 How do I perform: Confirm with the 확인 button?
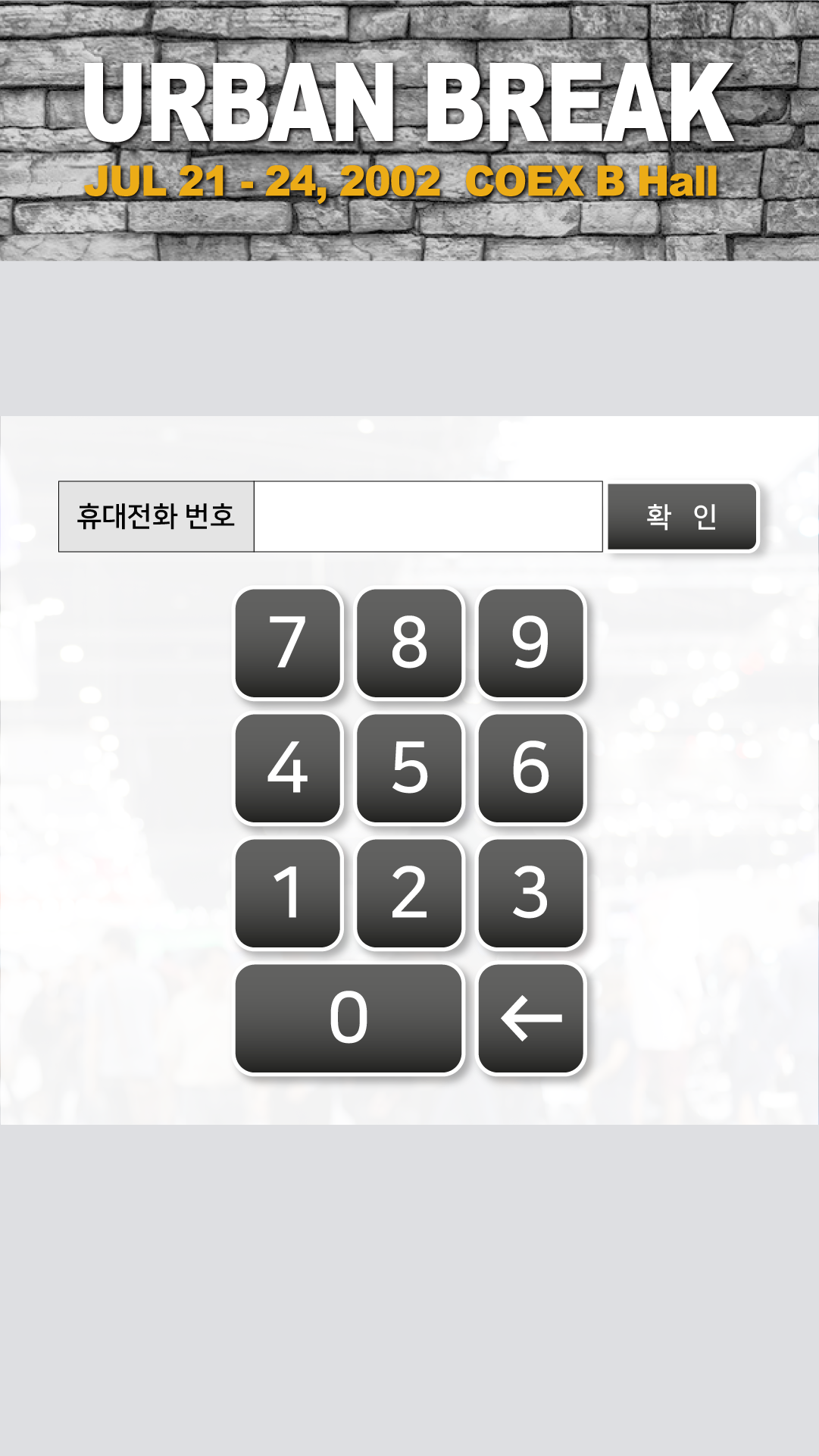pyautogui.click(x=682, y=516)
